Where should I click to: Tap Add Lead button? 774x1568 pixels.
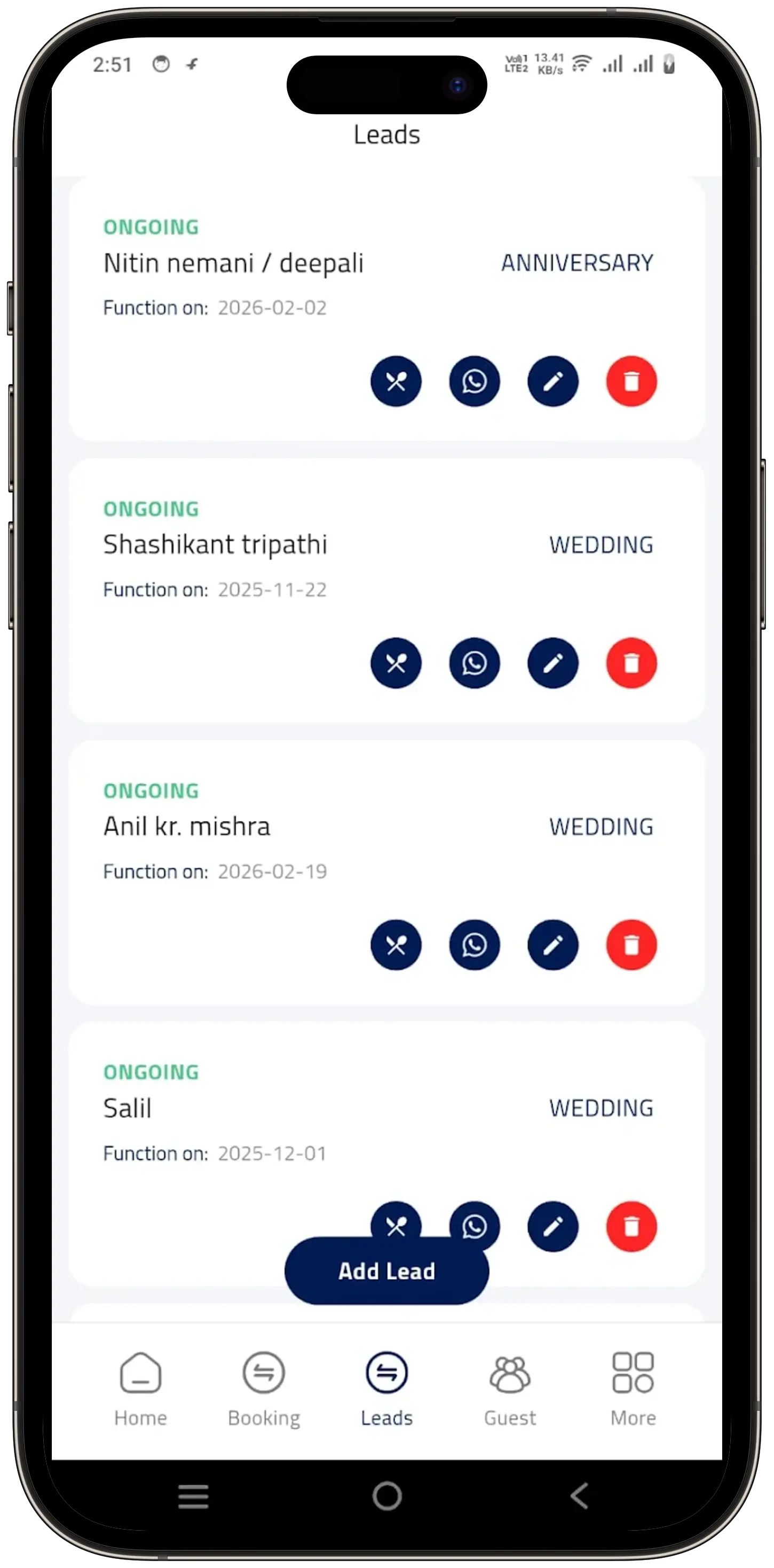coord(386,1272)
